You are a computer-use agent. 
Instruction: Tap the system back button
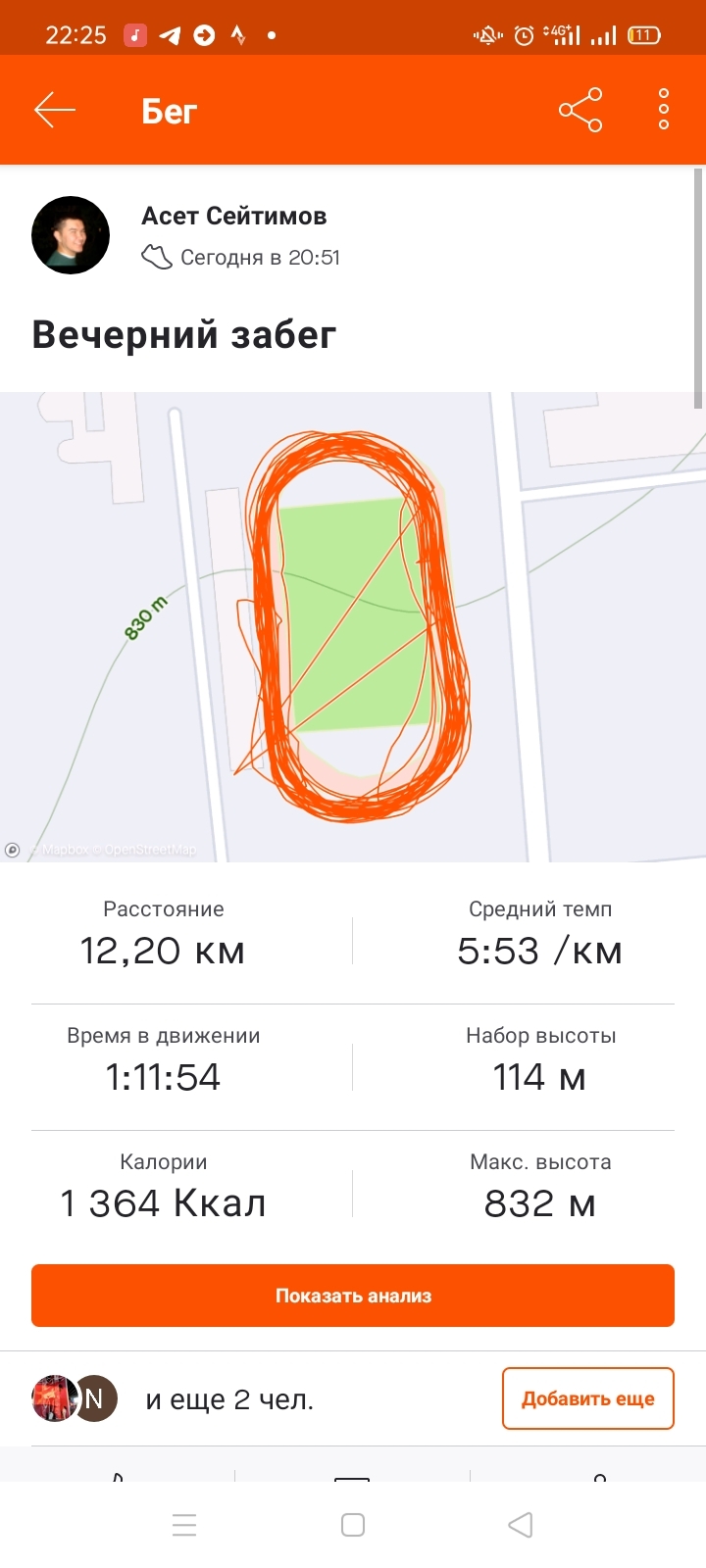(521, 1525)
